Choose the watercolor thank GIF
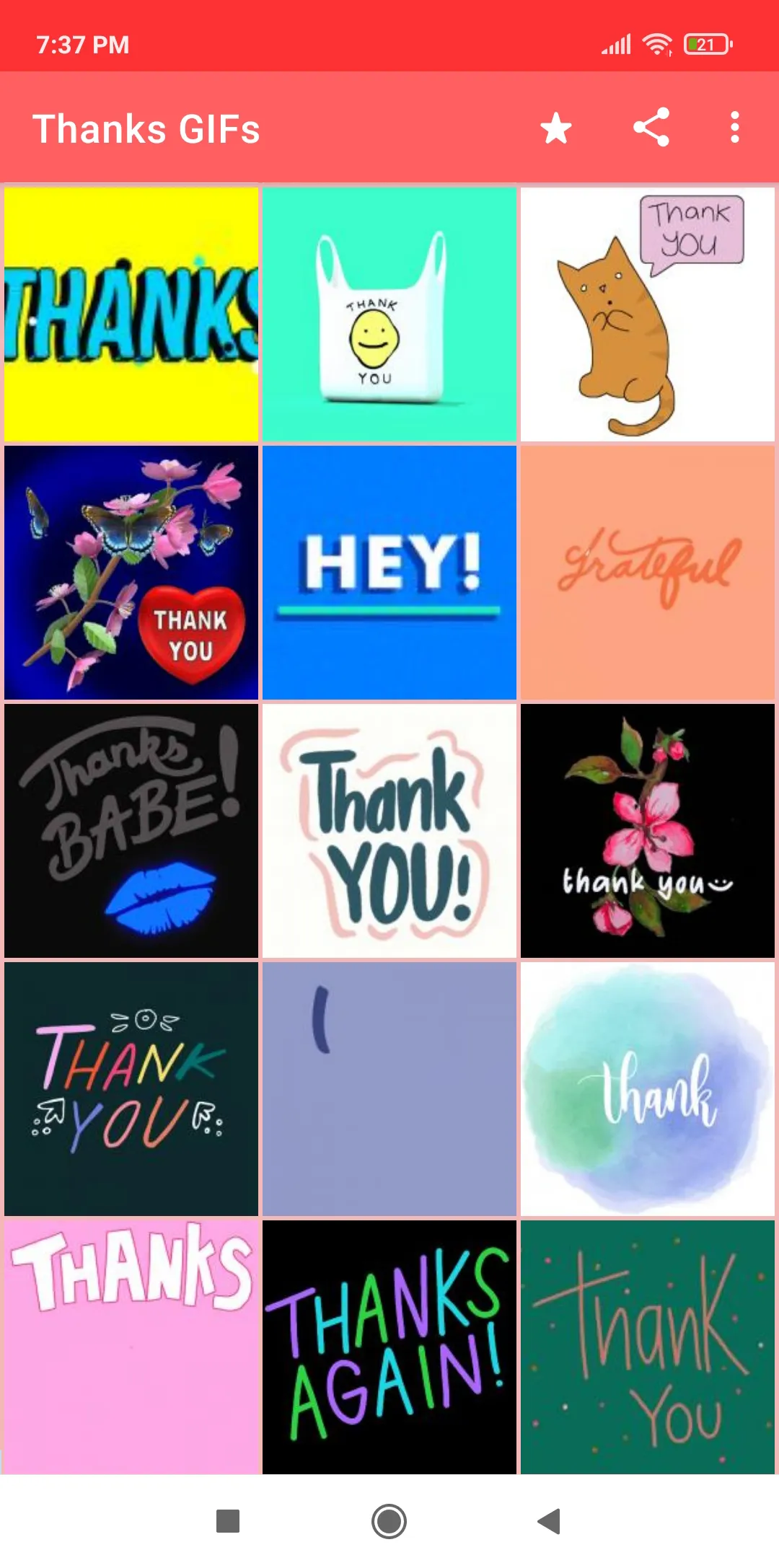The image size is (779, 1568). pos(648,1089)
